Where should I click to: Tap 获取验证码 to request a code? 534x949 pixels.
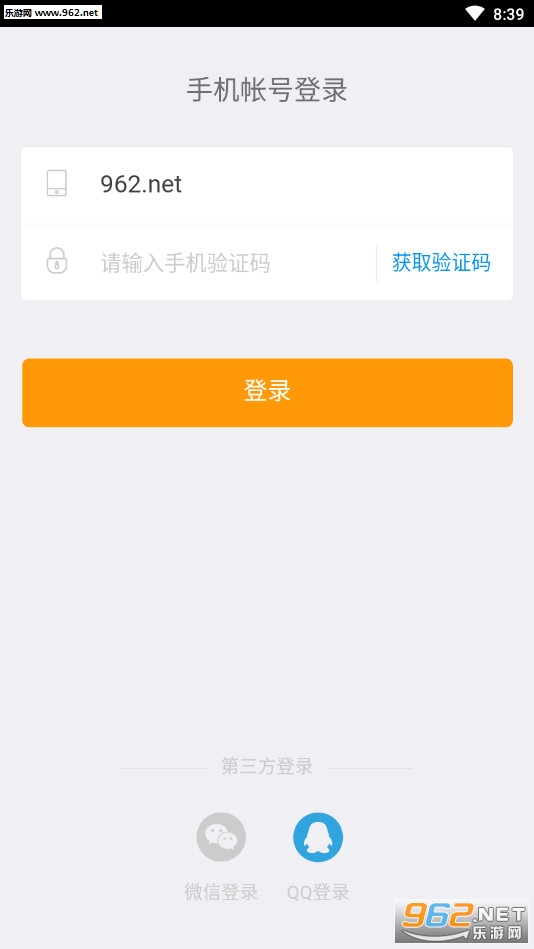(x=441, y=263)
